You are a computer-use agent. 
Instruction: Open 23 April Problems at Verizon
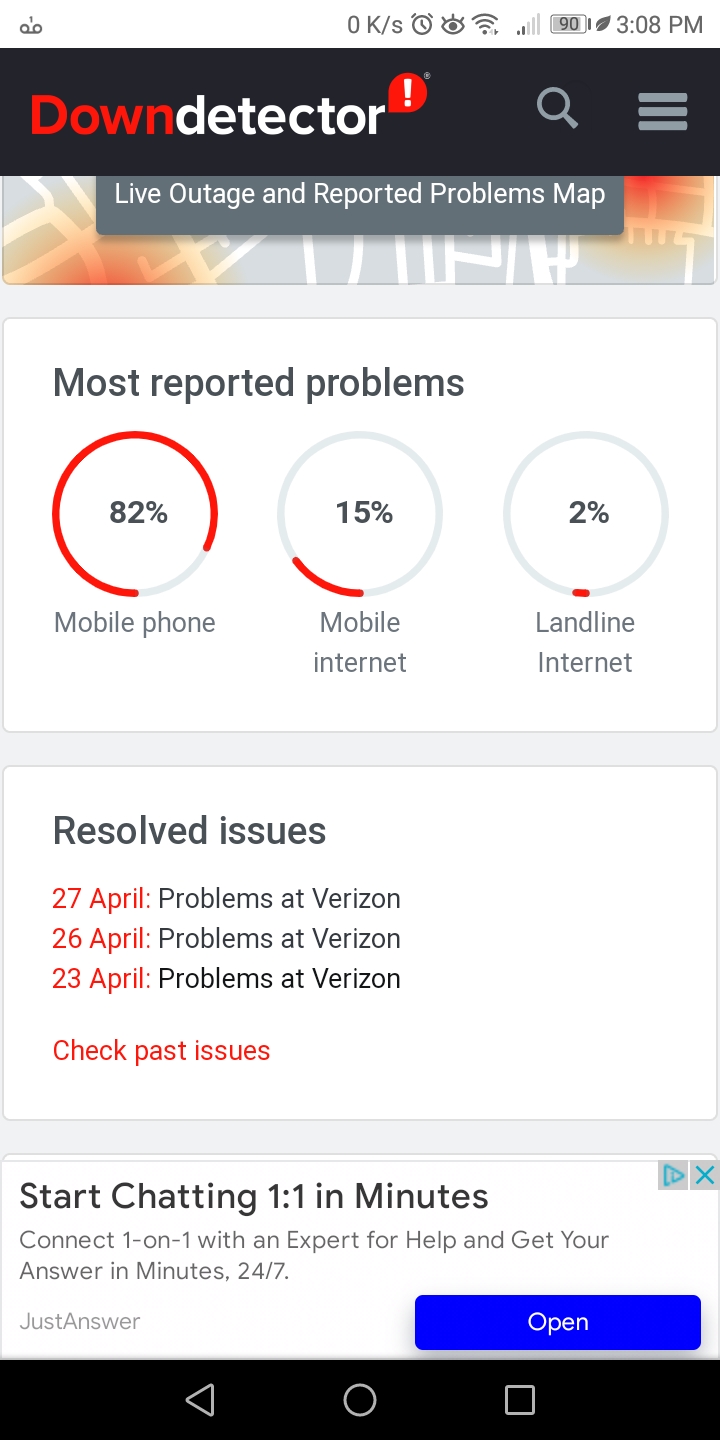coord(226,979)
